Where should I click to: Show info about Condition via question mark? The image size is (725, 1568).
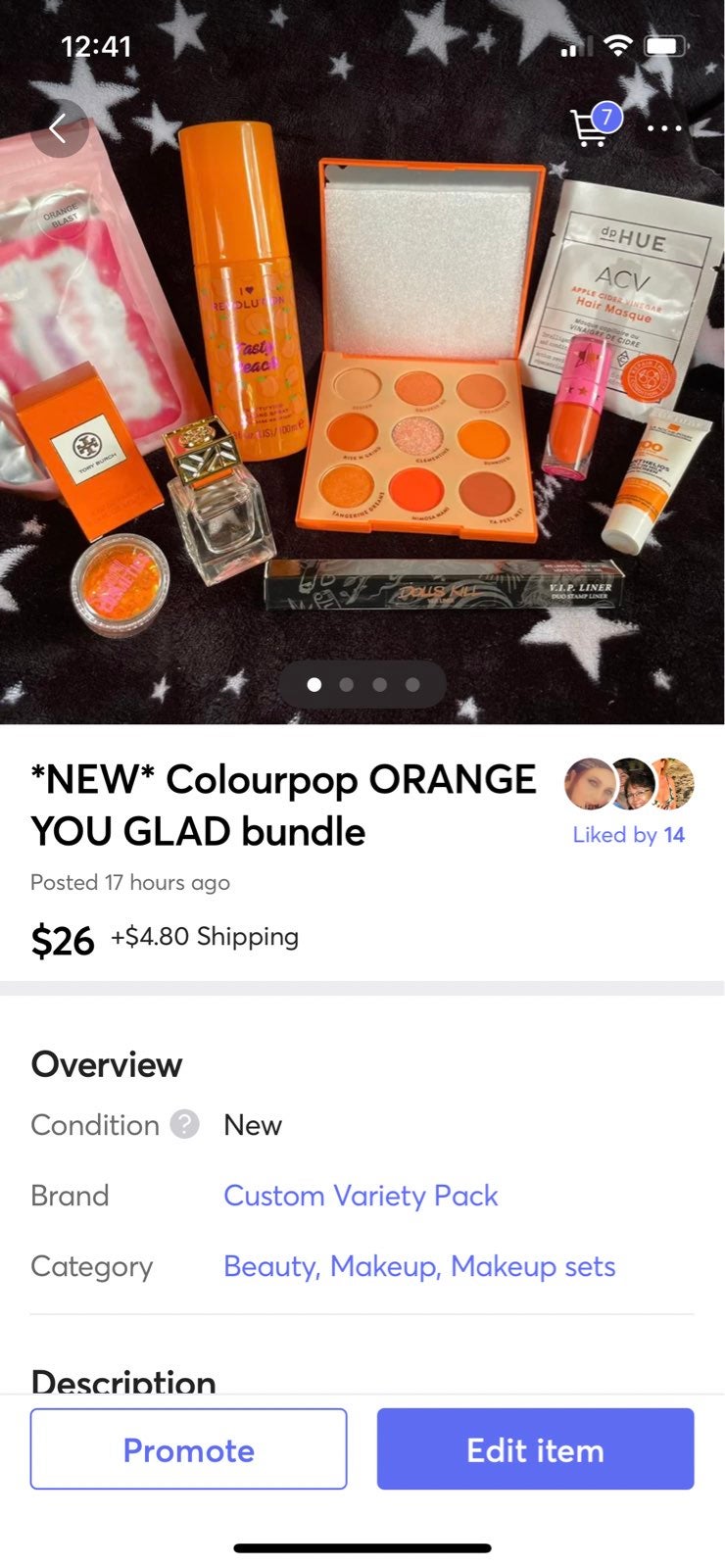click(x=184, y=1124)
